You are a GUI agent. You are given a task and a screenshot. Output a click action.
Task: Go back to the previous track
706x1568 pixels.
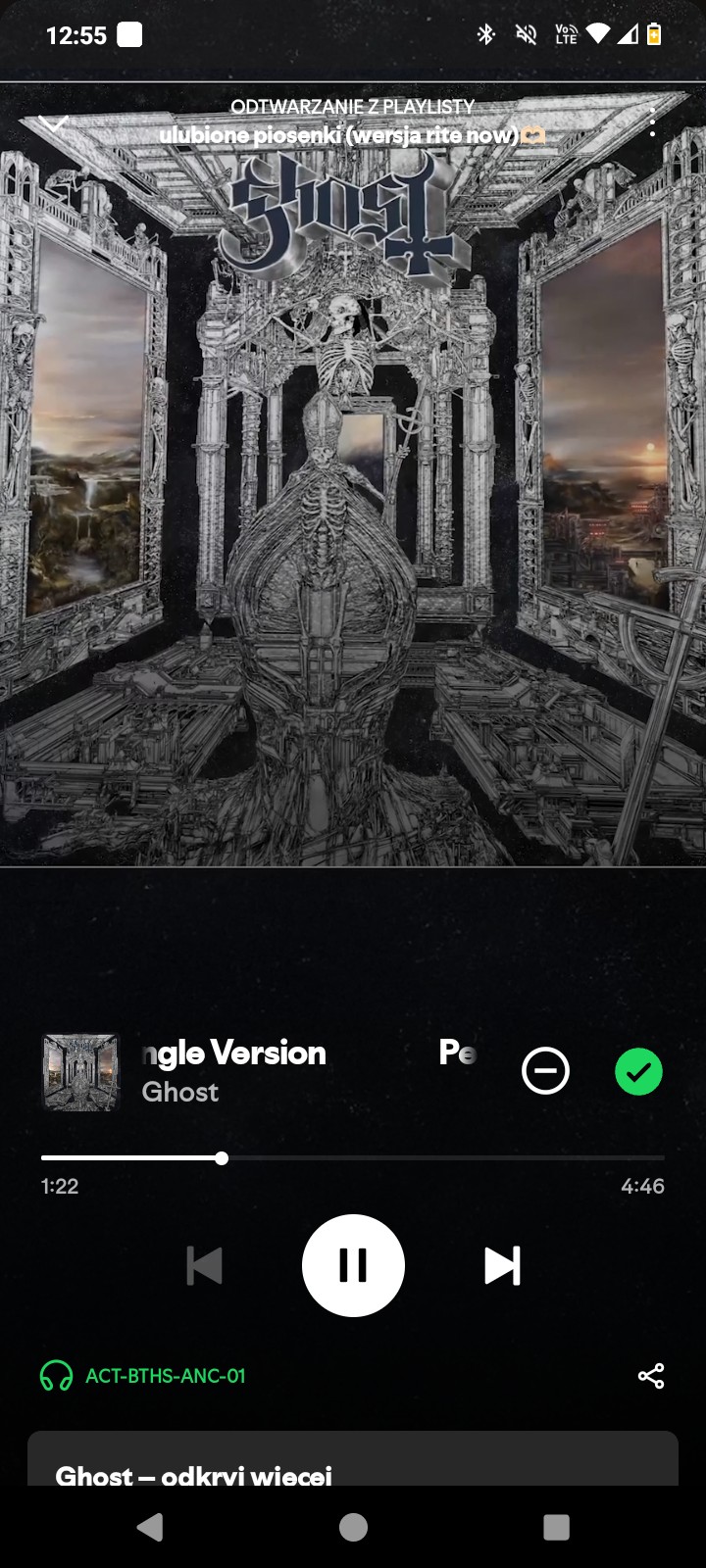[x=204, y=1265]
